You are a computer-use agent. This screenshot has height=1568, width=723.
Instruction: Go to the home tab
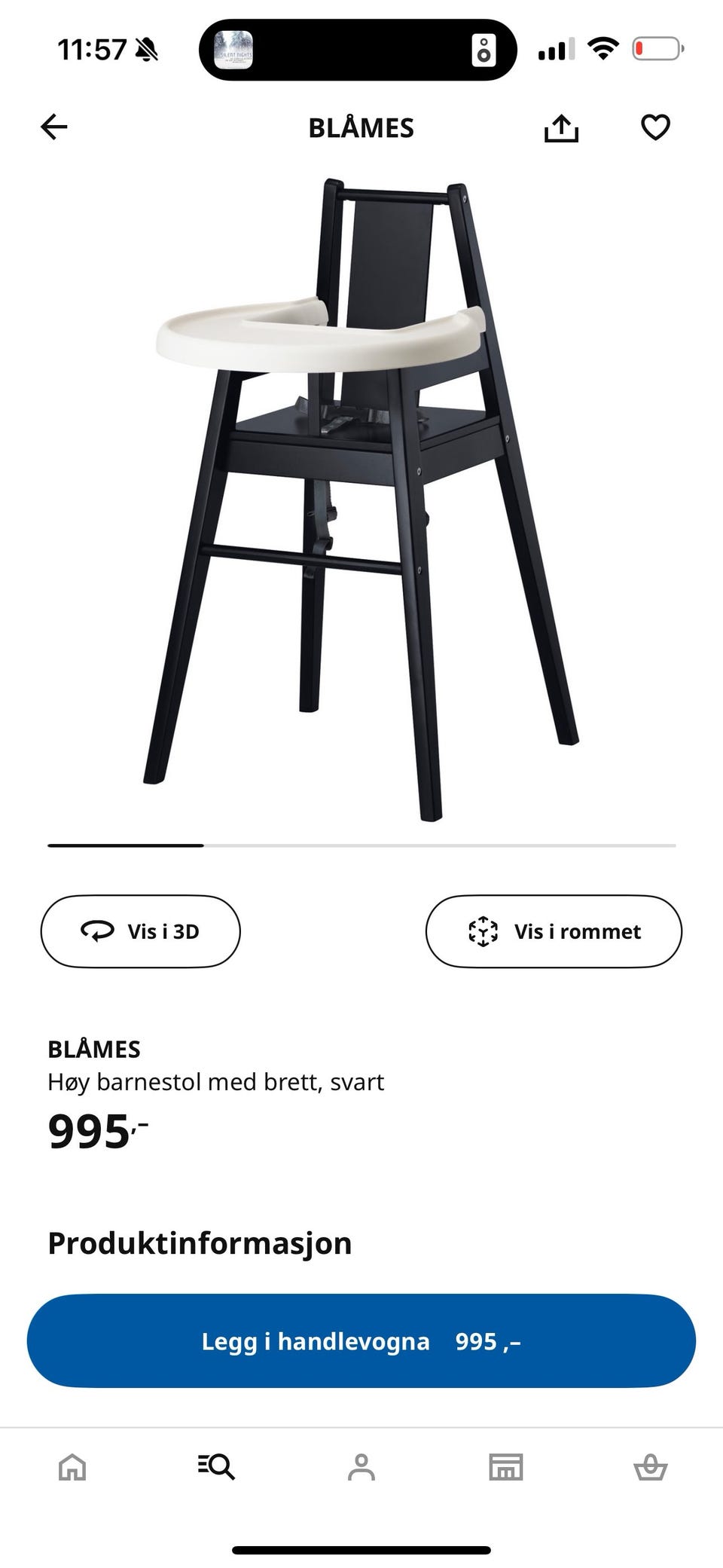[x=72, y=1467]
